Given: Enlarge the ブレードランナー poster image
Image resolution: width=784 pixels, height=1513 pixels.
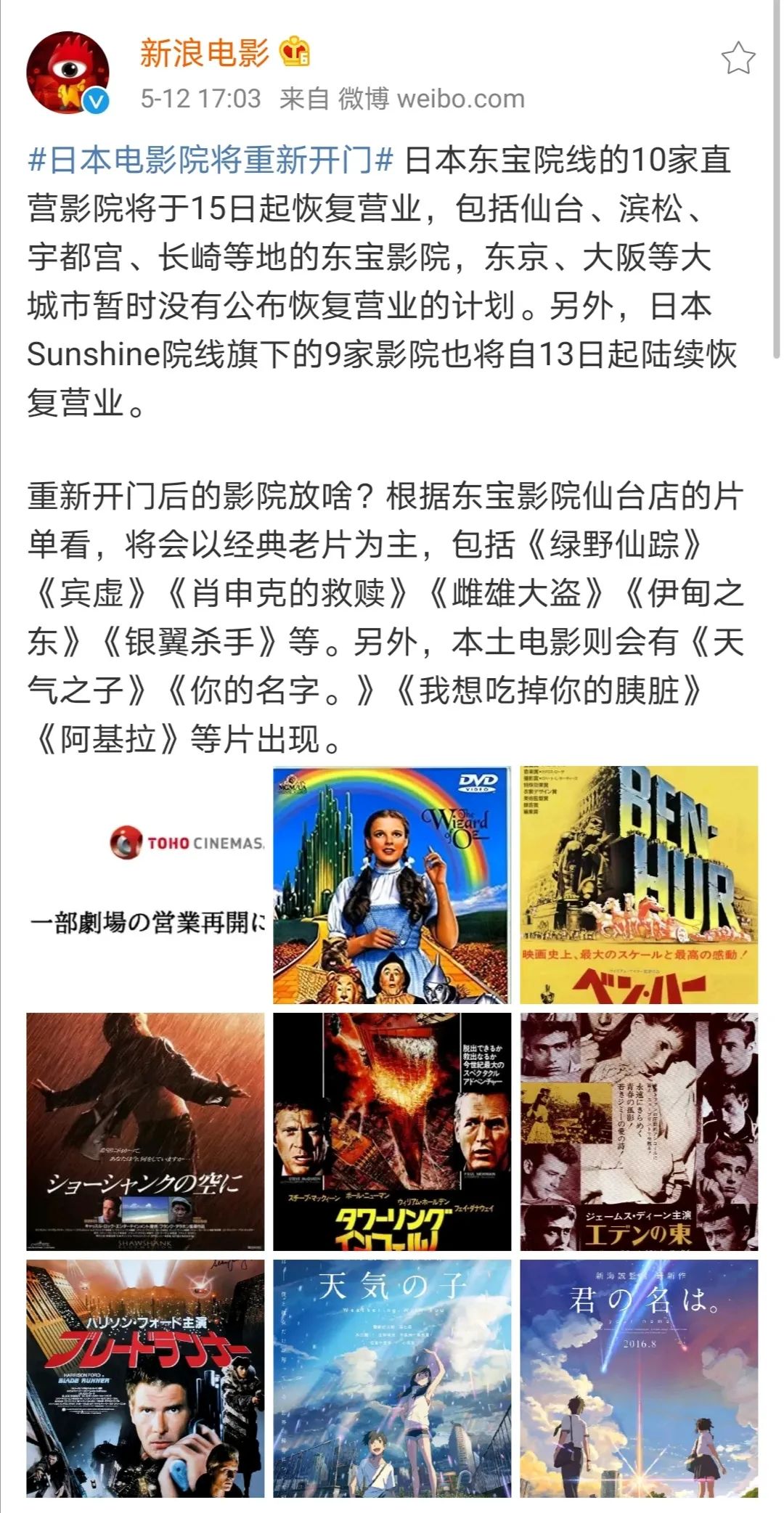Looking at the screenshot, I should click(x=146, y=1378).
